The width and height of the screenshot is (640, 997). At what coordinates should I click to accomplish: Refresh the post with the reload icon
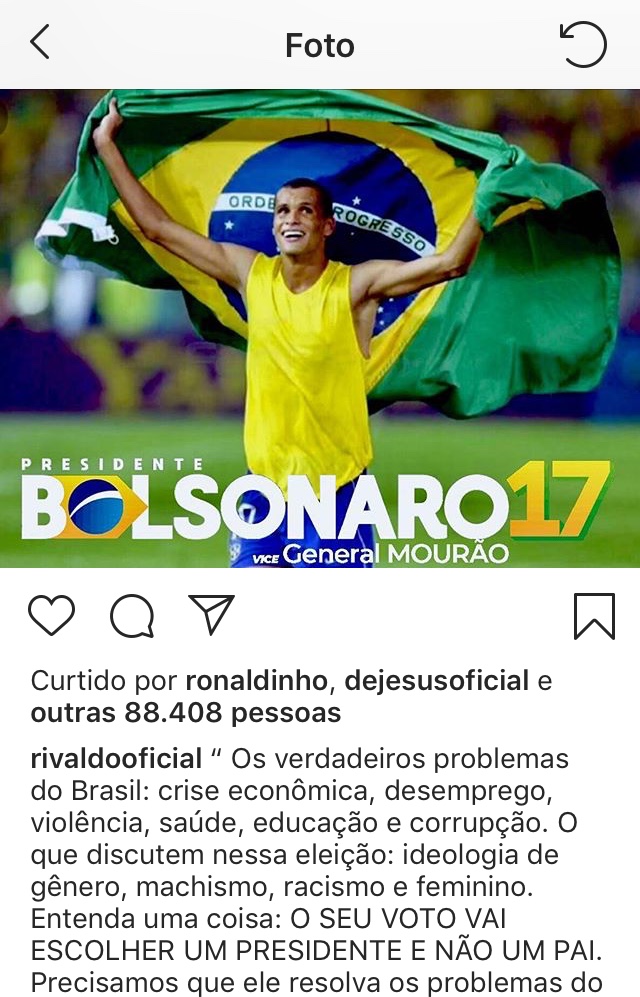pos(584,45)
